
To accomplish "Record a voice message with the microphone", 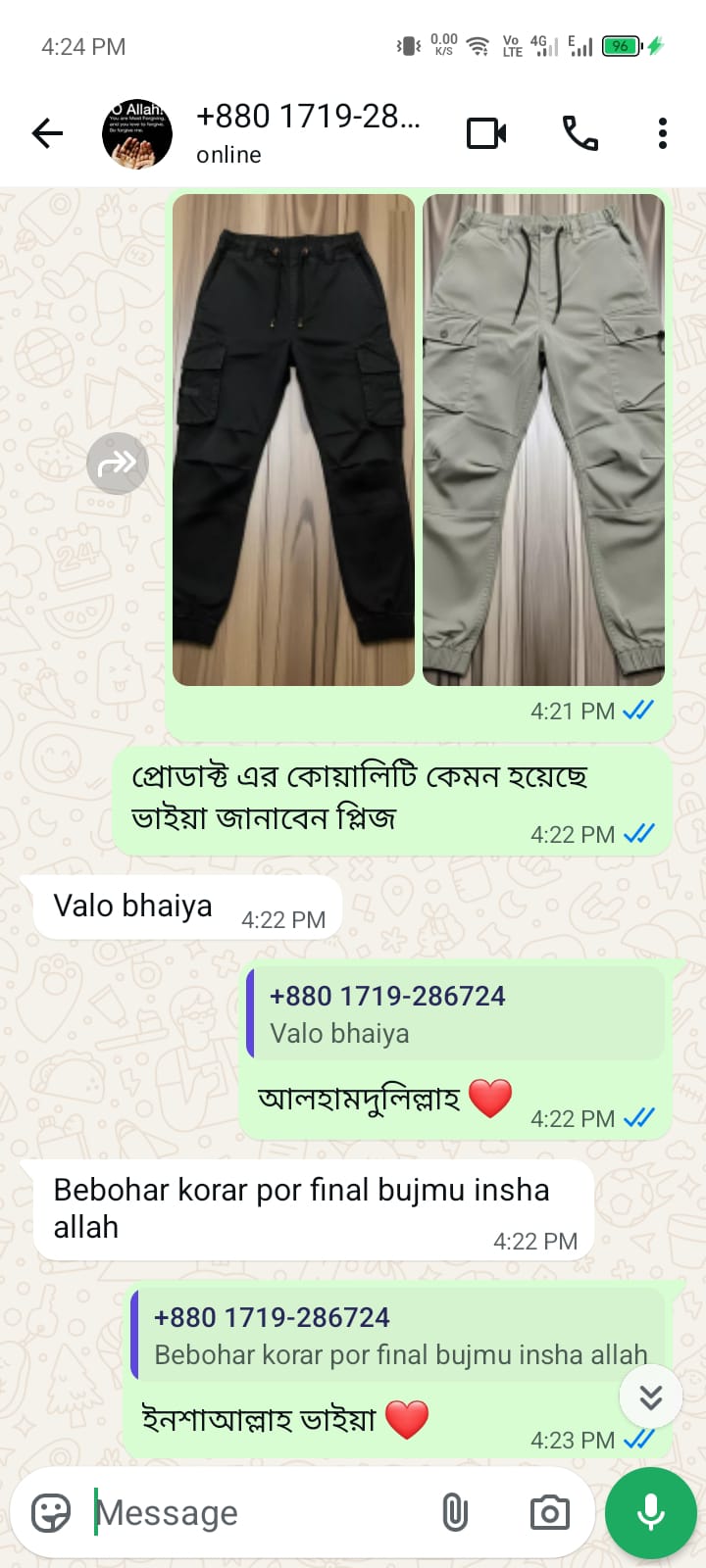I will (651, 1512).
